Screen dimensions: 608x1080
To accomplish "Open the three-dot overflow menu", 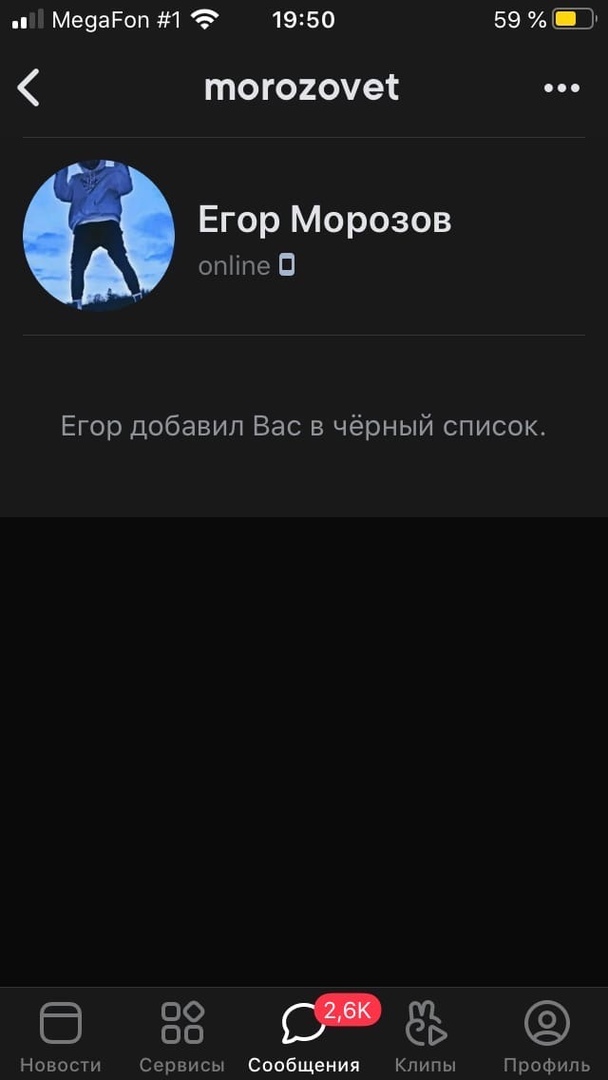I will 561,88.
